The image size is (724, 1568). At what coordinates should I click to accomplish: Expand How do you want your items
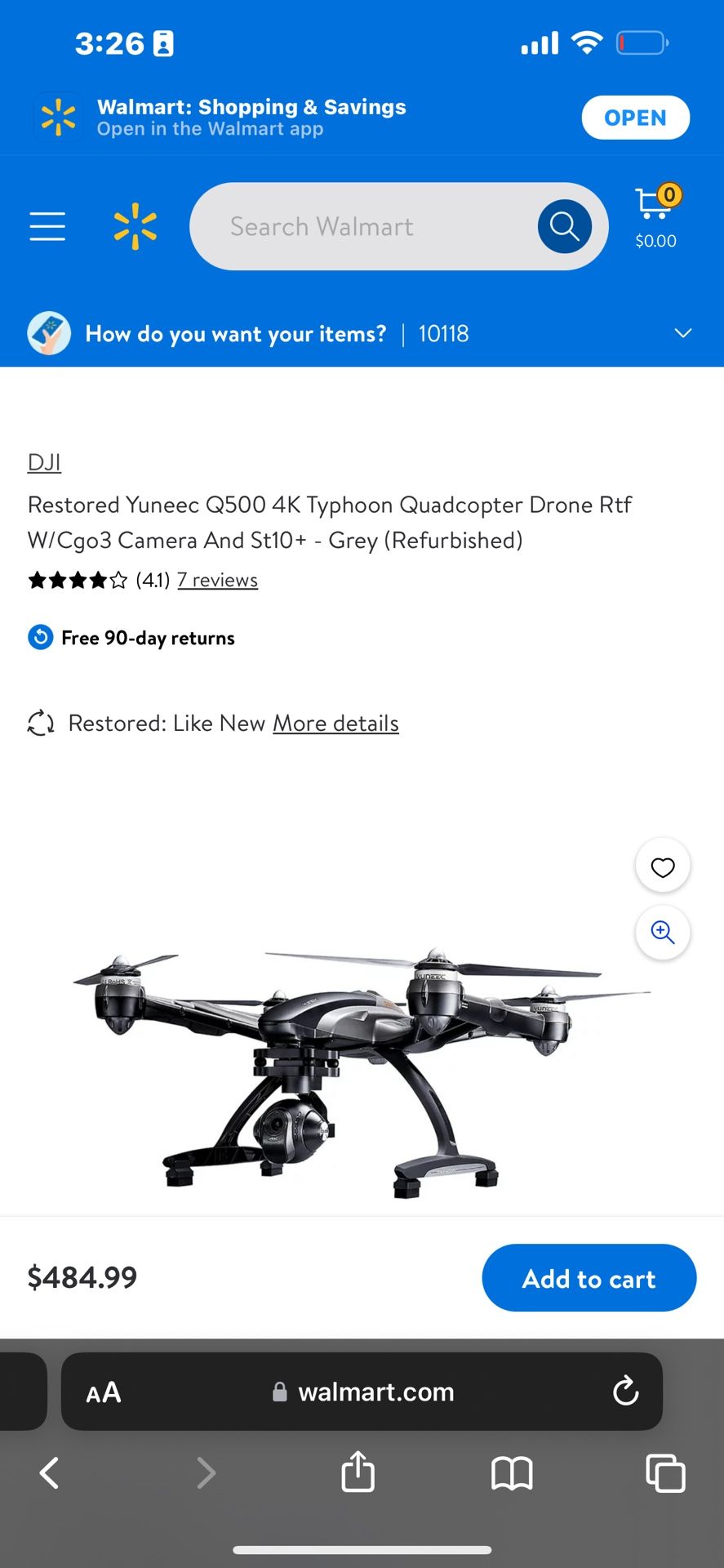(682, 333)
